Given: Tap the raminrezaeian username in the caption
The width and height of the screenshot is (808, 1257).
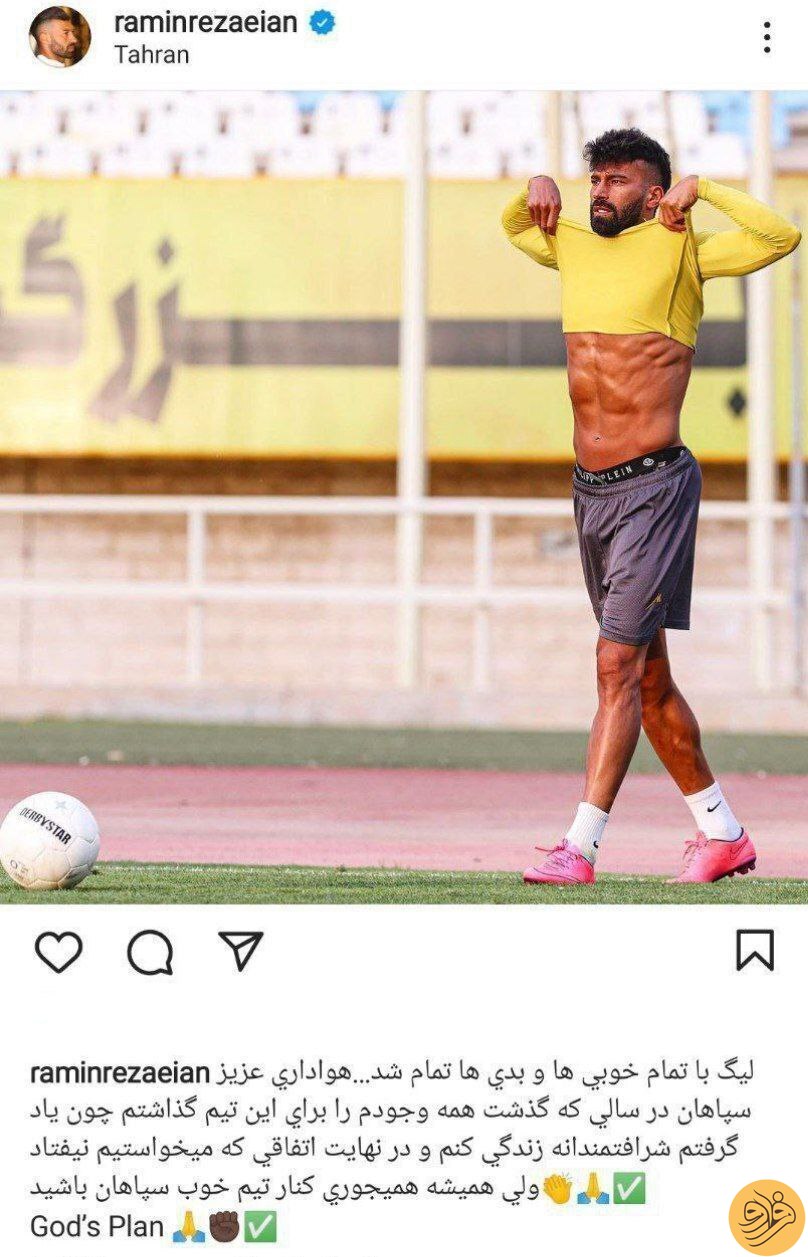Looking at the screenshot, I should point(120,1073).
